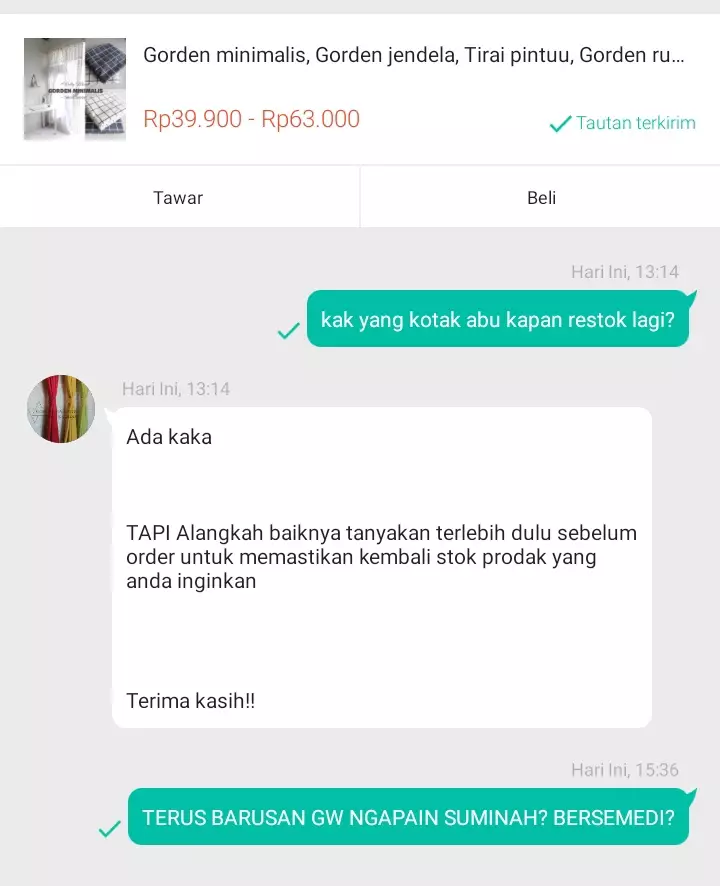
Task: Open the product thumbnail image
Action: tap(75, 90)
